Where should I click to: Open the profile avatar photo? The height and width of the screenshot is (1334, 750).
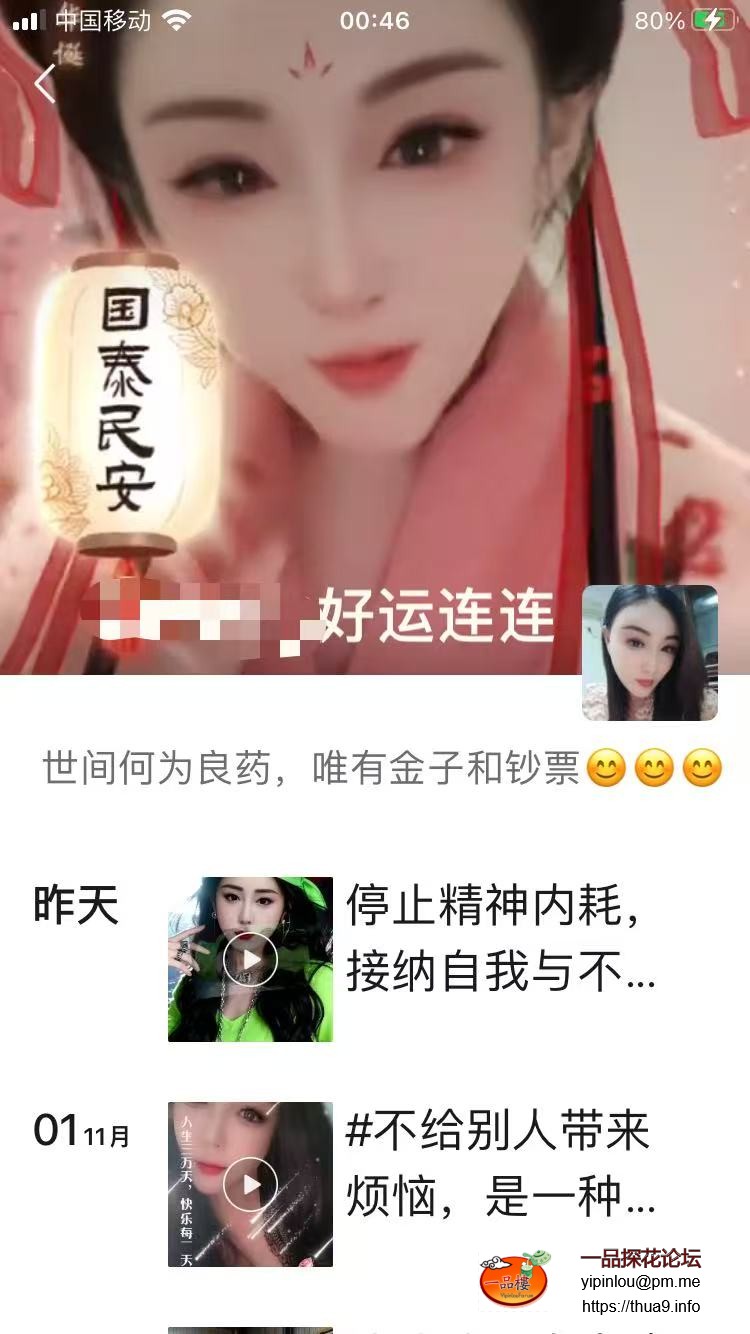pyautogui.click(x=650, y=652)
